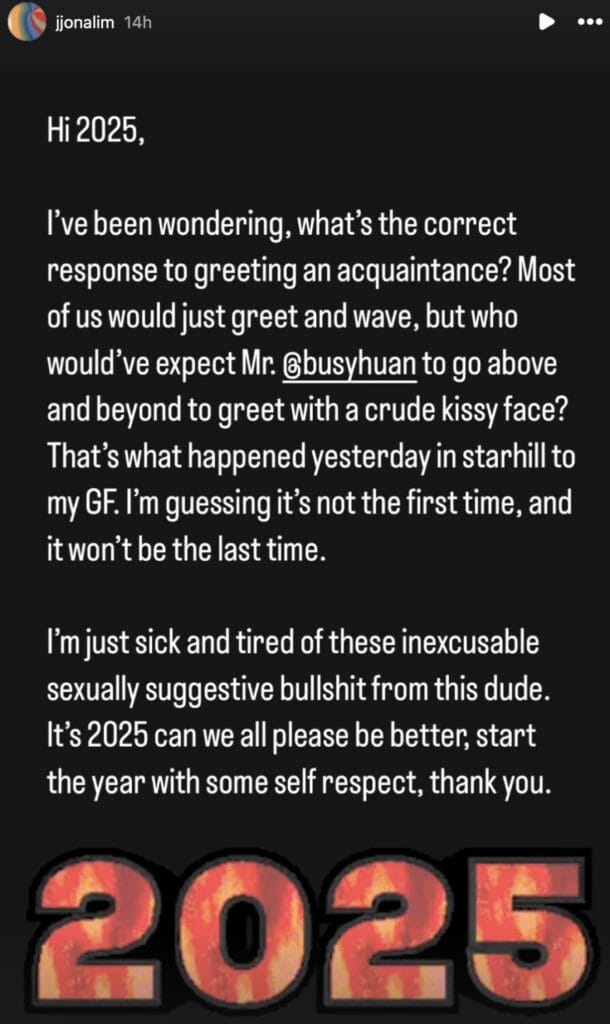Open the three-dot overflow menu
The image size is (610, 1024).
pyautogui.click(x=590, y=22)
